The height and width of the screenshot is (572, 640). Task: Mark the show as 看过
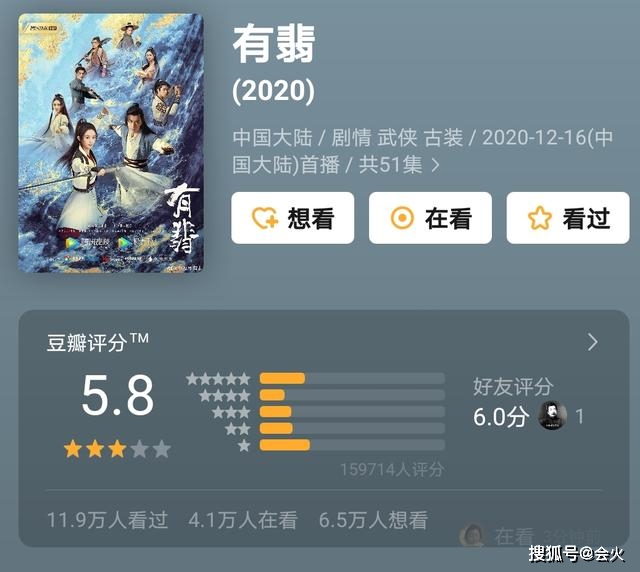(567, 218)
